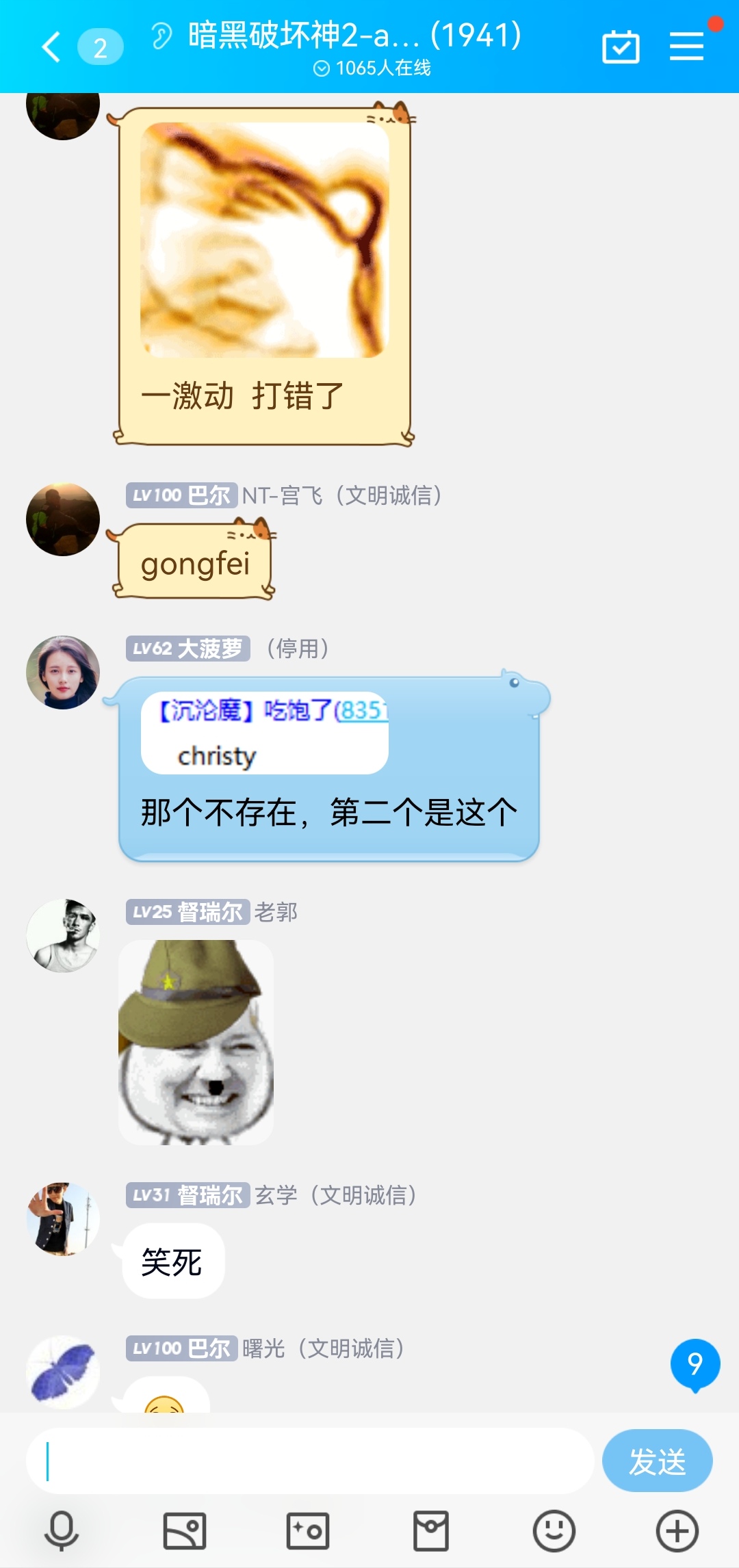
Task: View the avatar of NT-宫飞
Action: click(x=63, y=520)
